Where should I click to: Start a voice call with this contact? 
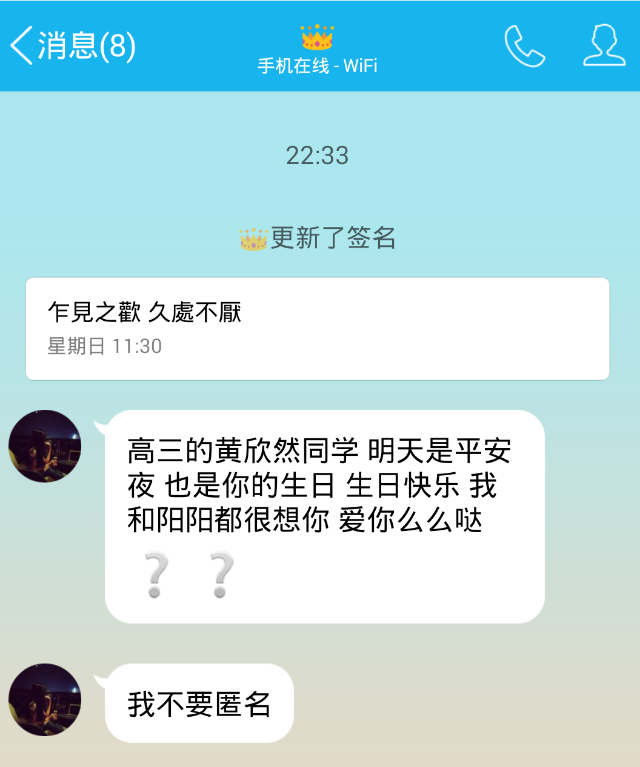(524, 45)
